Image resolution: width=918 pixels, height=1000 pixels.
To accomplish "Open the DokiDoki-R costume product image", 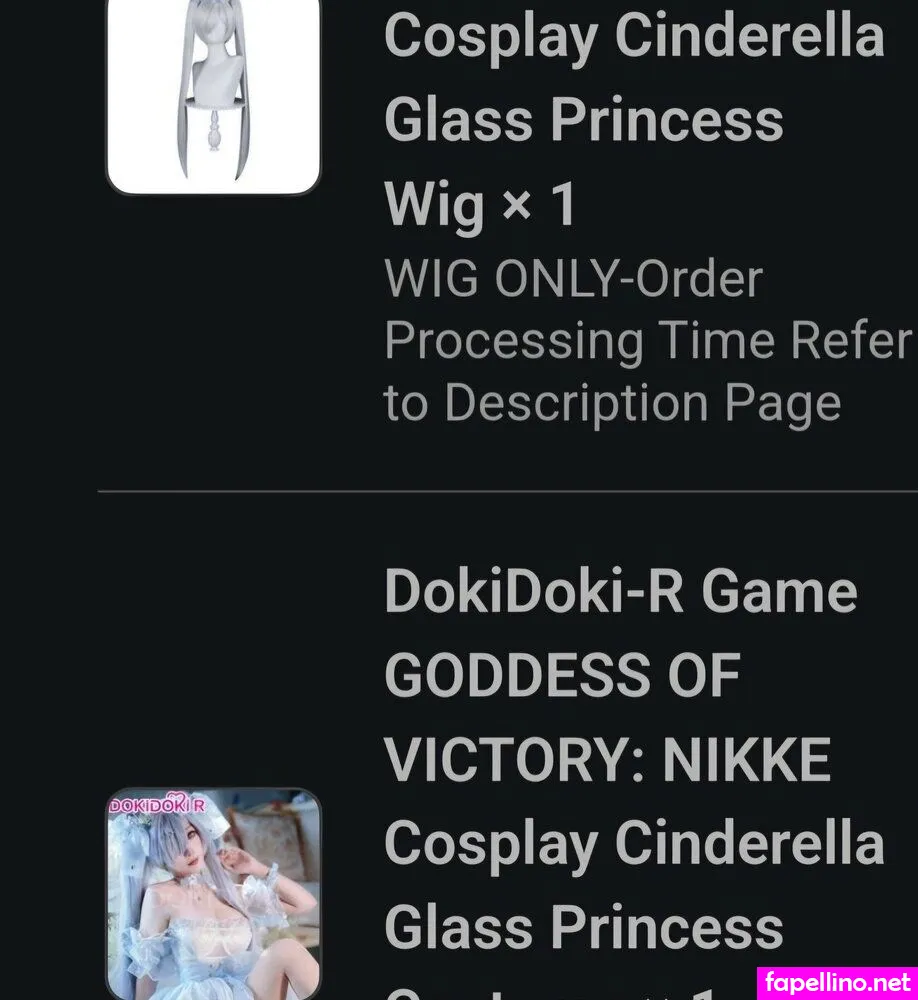I will pyautogui.click(x=213, y=893).
